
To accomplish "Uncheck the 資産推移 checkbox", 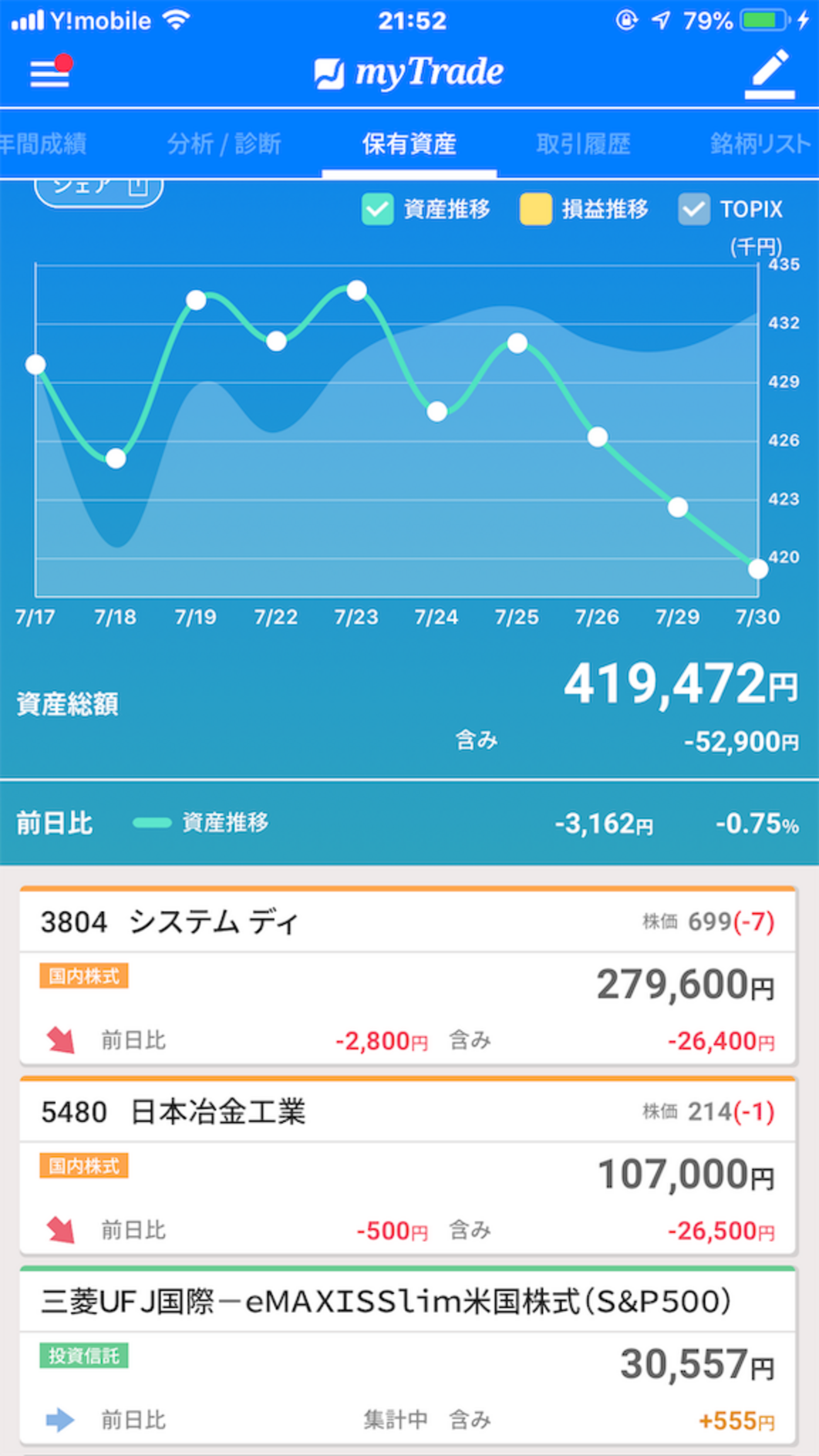I will click(378, 209).
